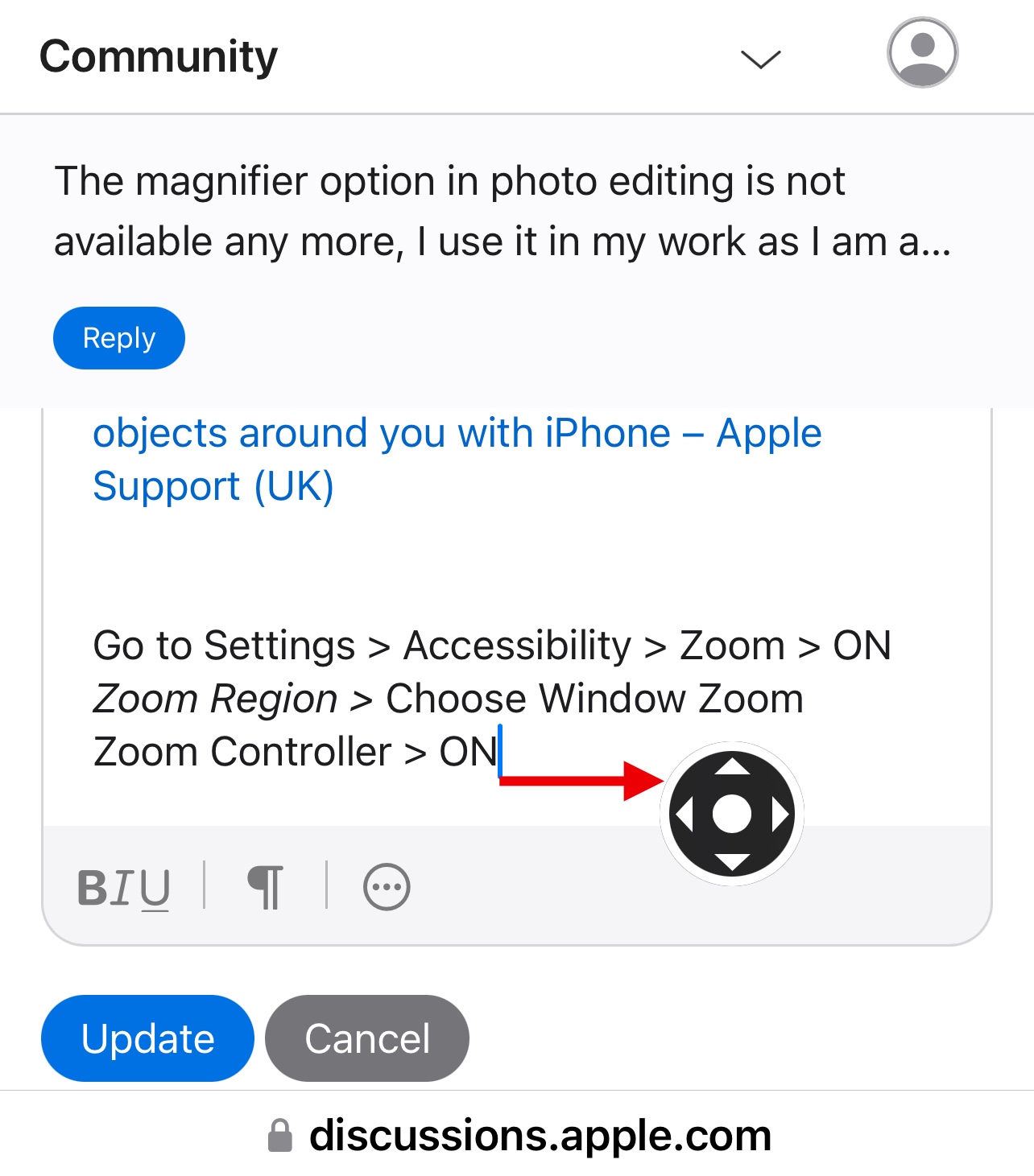Tap the zoom controller joystick
Screen dimensions: 1034x1176
[x=732, y=814]
